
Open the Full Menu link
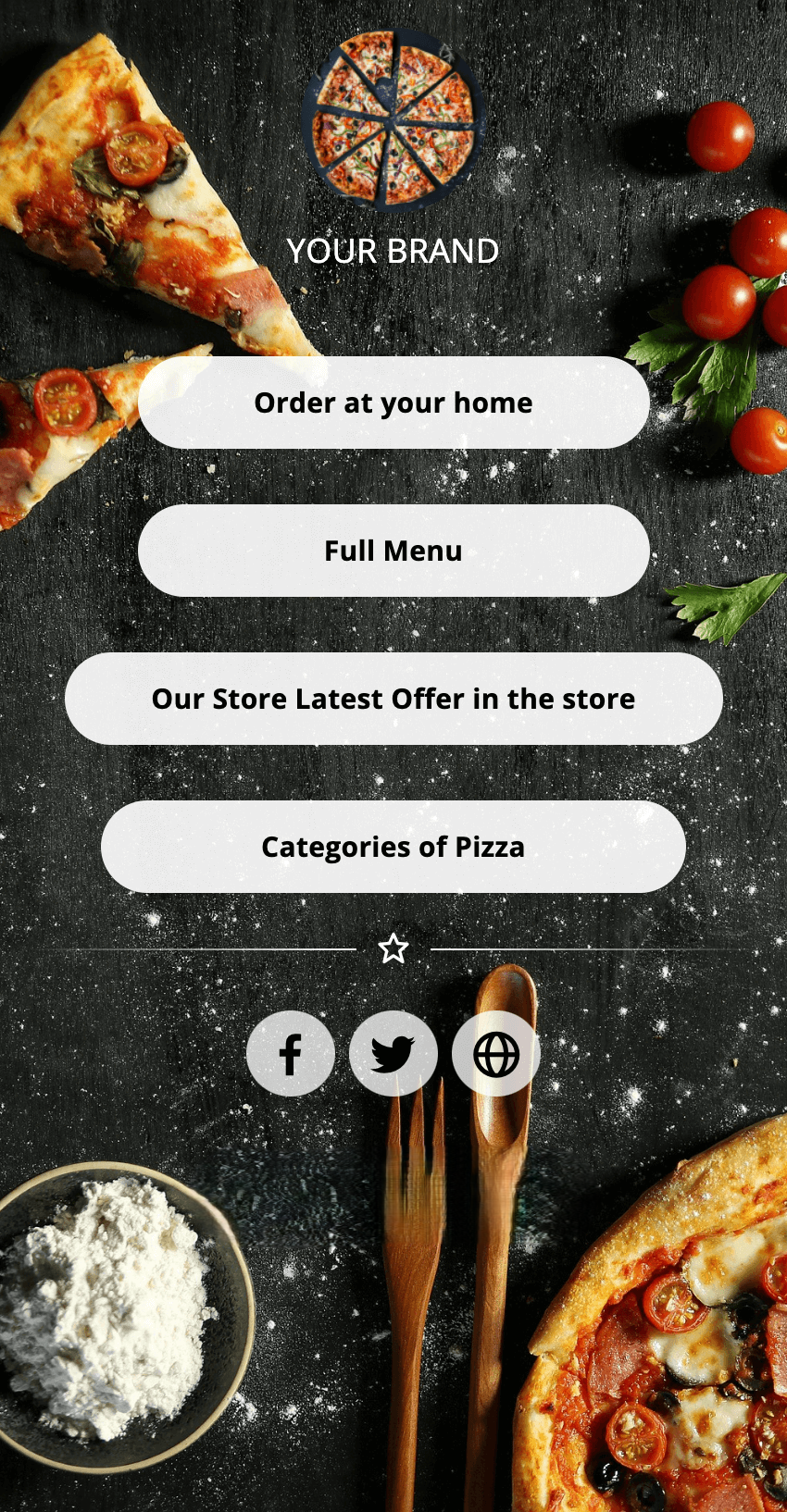(393, 551)
